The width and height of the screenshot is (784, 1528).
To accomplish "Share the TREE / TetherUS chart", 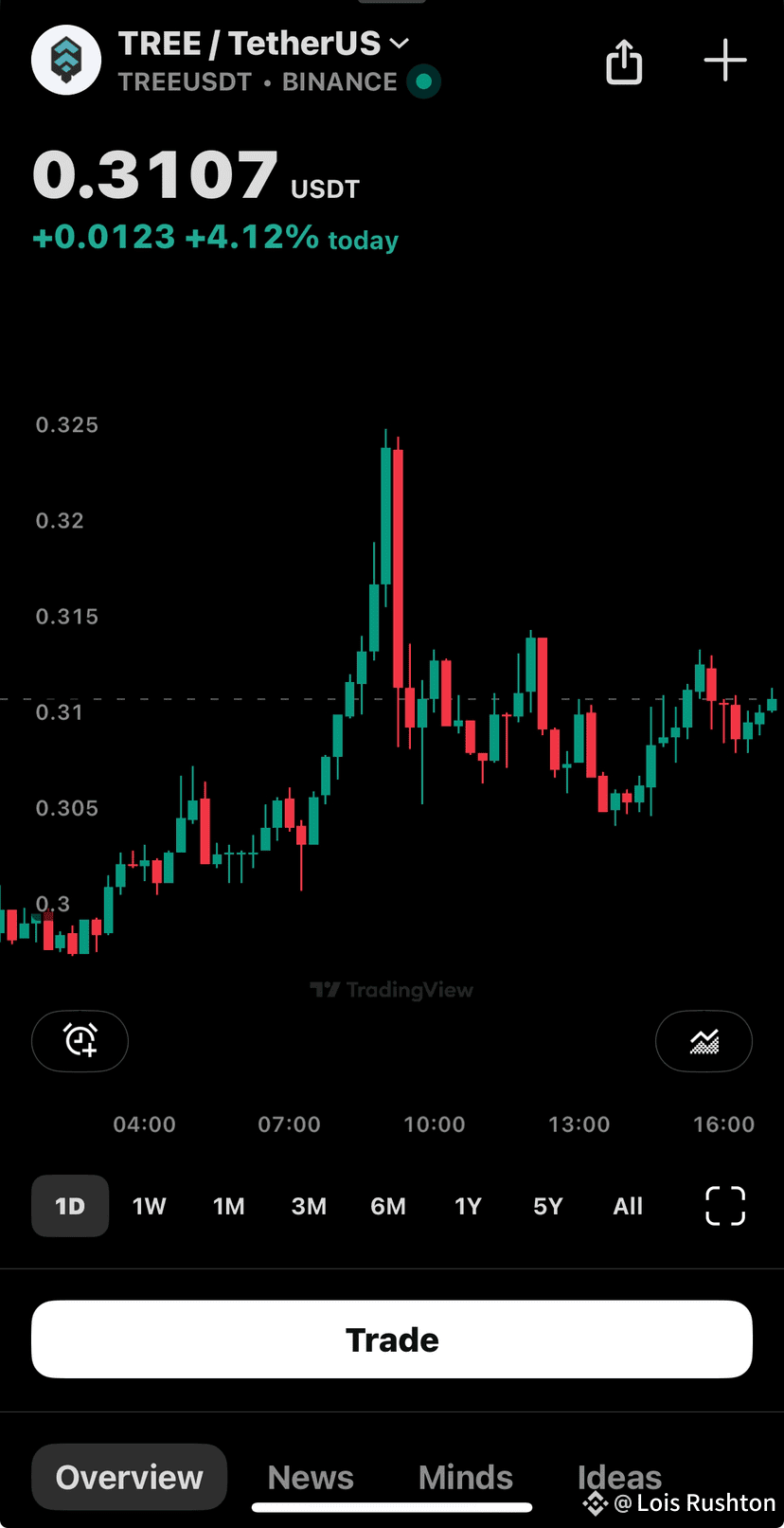I will [x=624, y=62].
